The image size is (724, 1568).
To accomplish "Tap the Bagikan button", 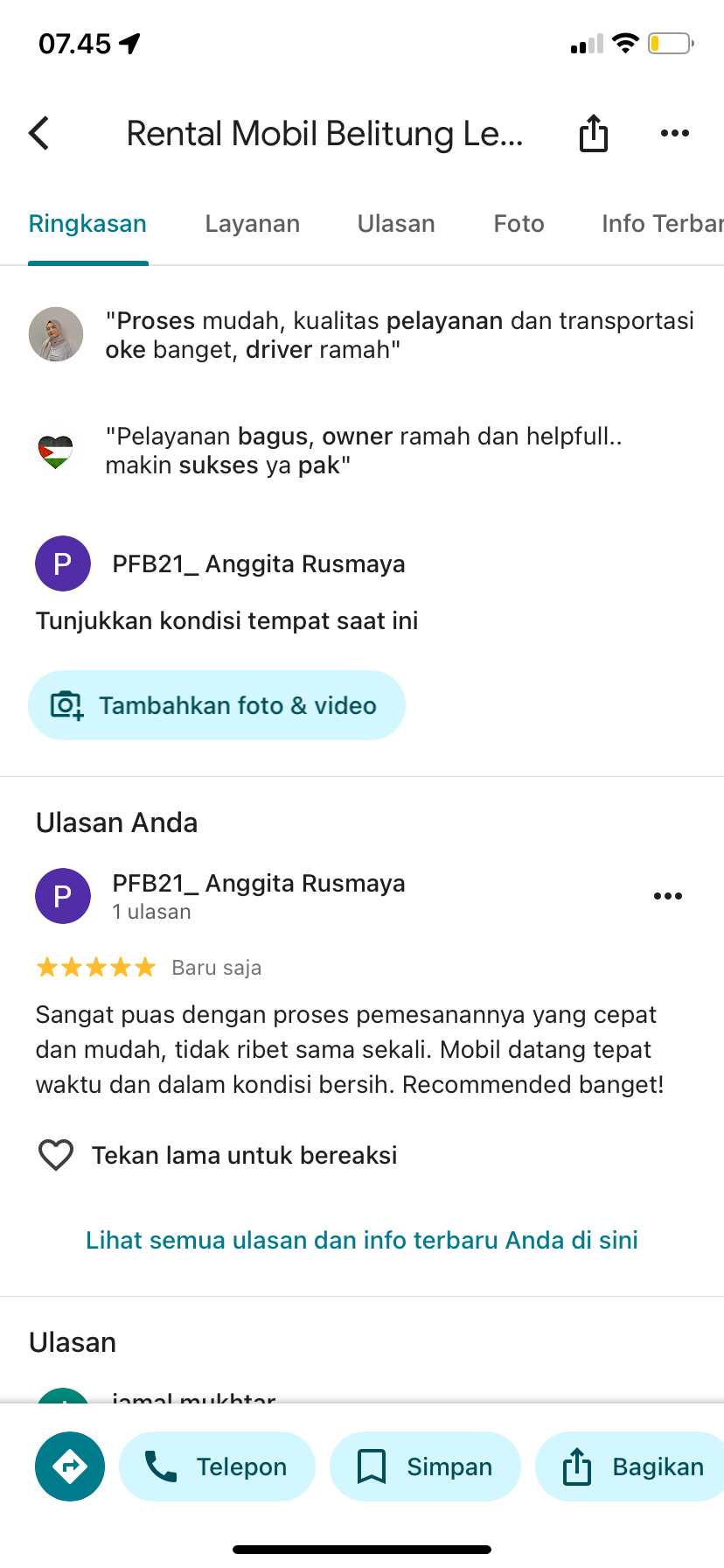I will coord(630,1466).
